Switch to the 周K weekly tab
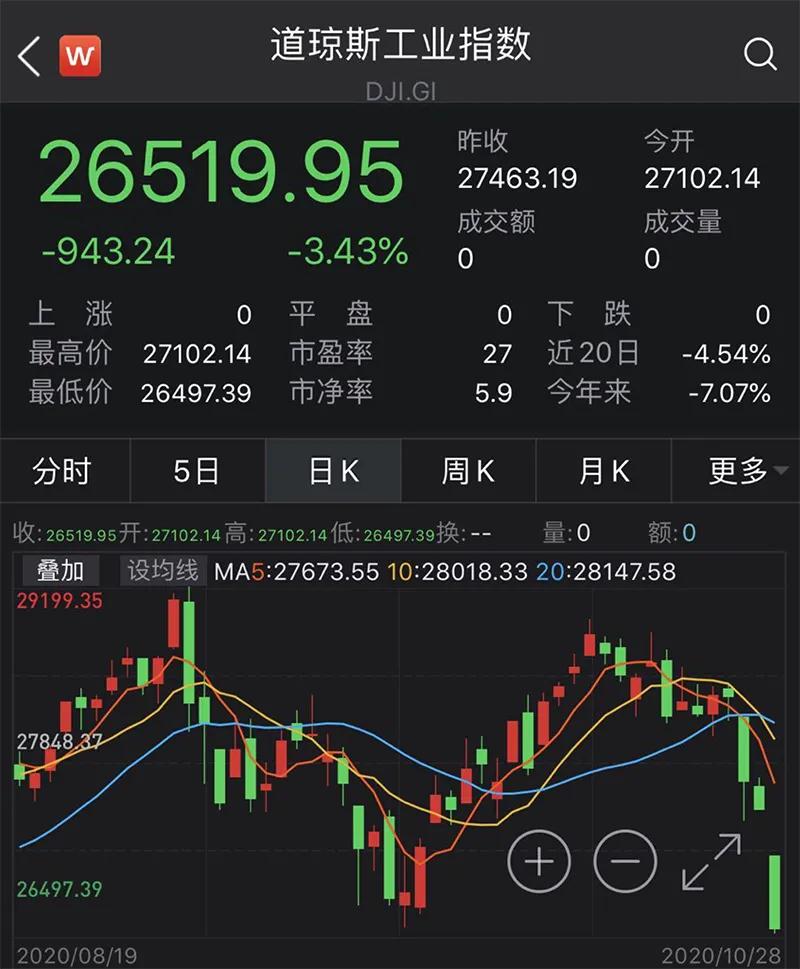This screenshot has height=969, width=800. point(467,470)
